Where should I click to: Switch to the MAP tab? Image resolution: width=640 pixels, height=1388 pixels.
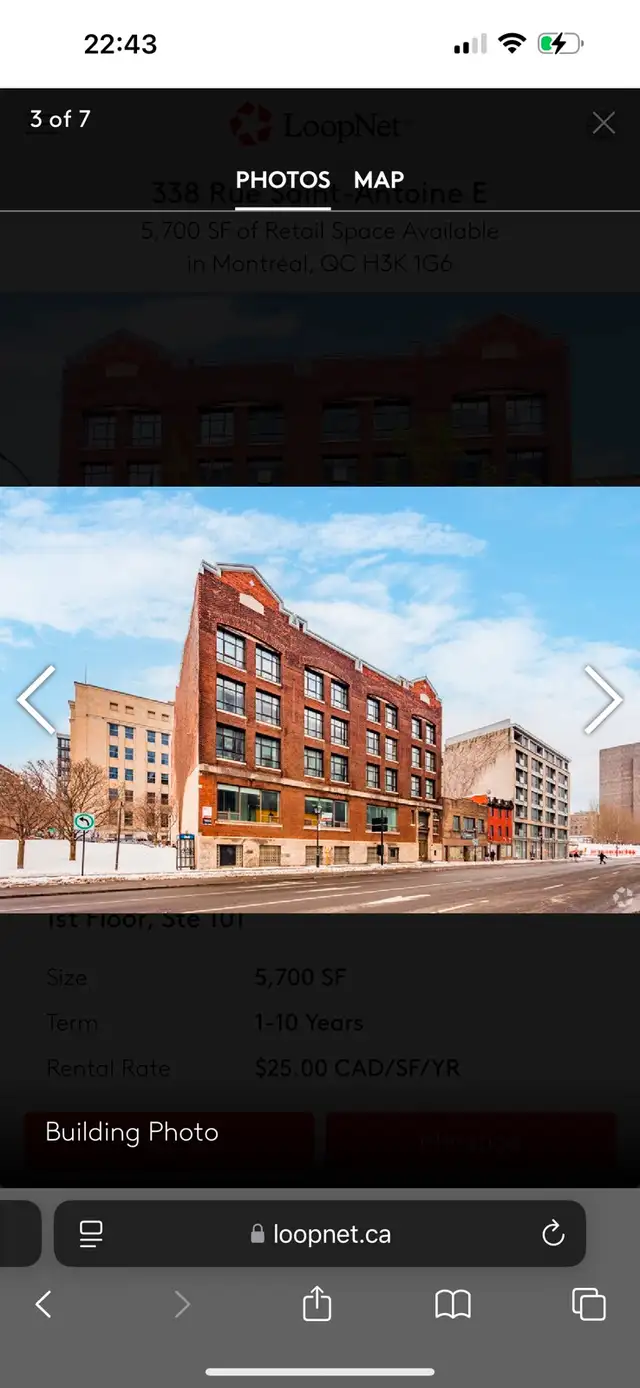[x=379, y=181]
